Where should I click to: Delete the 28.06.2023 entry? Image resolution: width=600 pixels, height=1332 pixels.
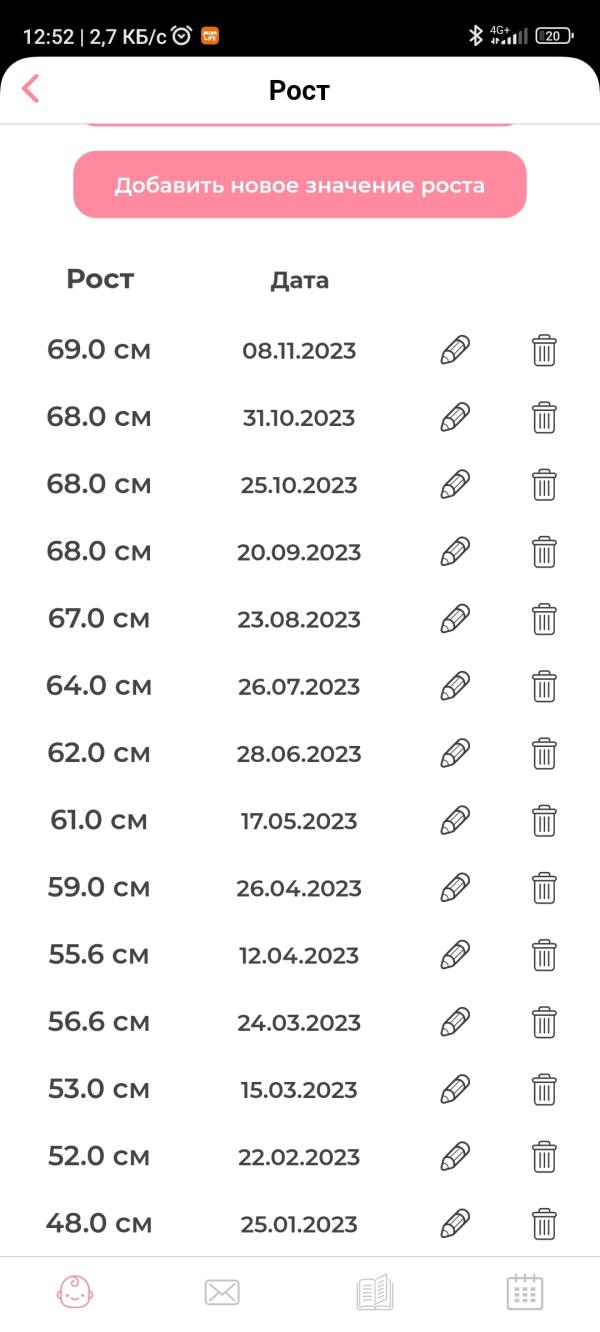click(544, 753)
